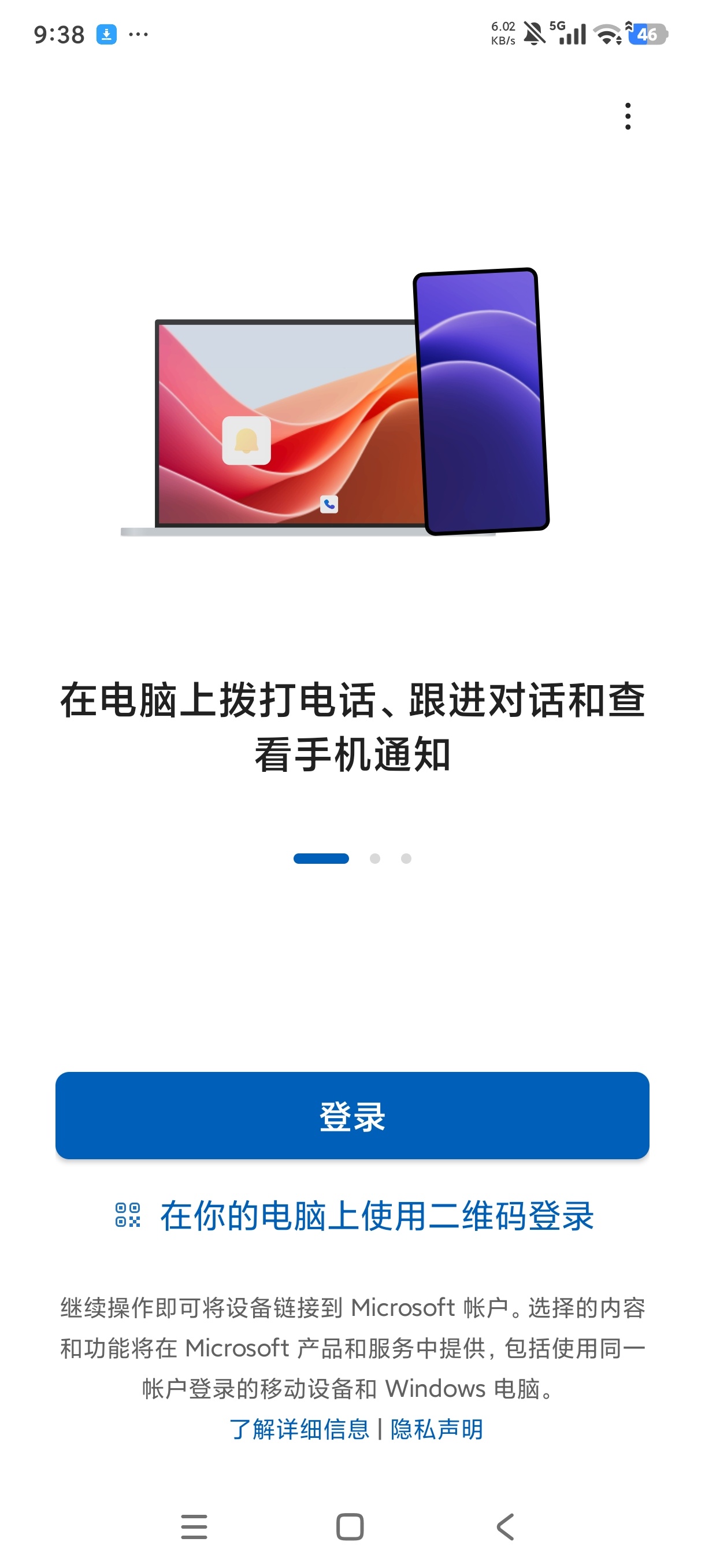Go back with the system back button
The width and height of the screenshot is (705, 1568).
(506, 1526)
